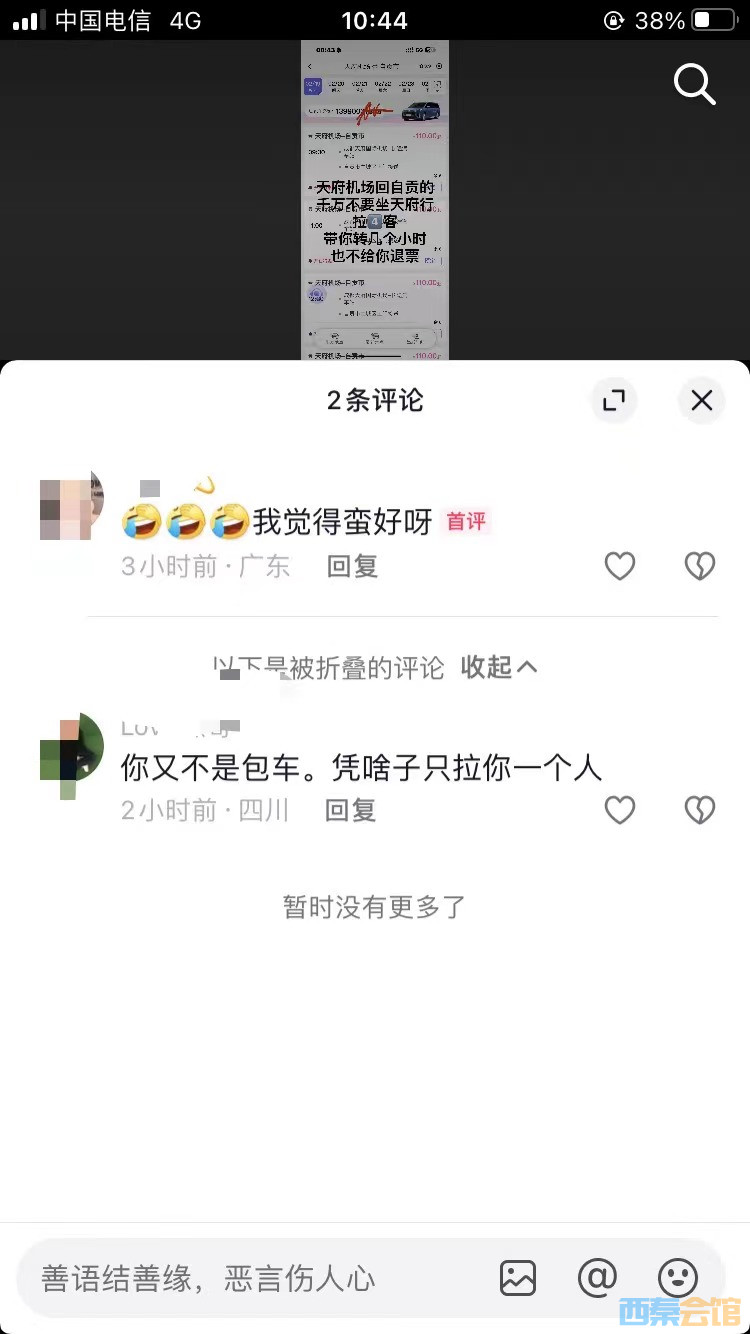Collapse folded comments with 收起
Viewport: 750px width, 1334px height.
[x=499, y=667]
